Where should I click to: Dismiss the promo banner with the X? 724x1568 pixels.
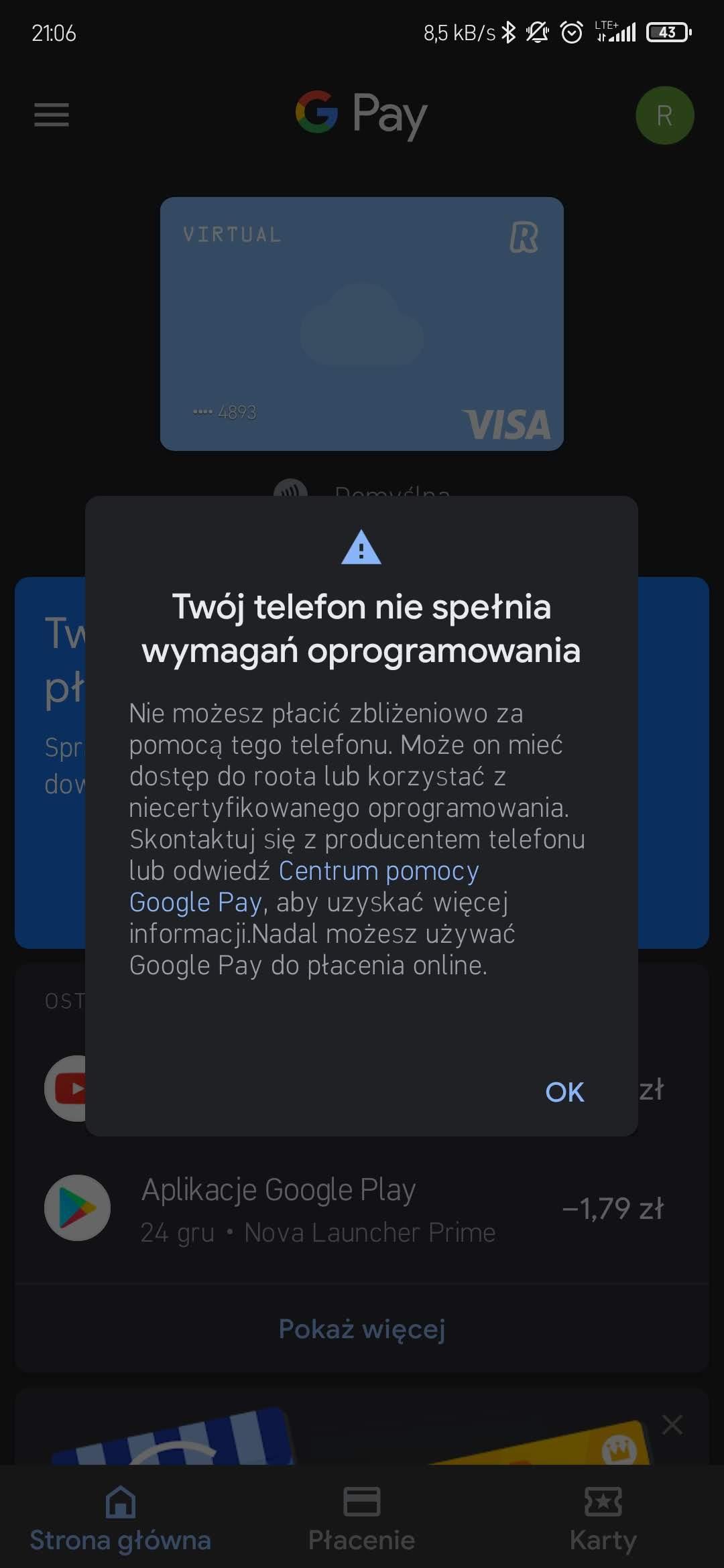tap(672, 1425)
